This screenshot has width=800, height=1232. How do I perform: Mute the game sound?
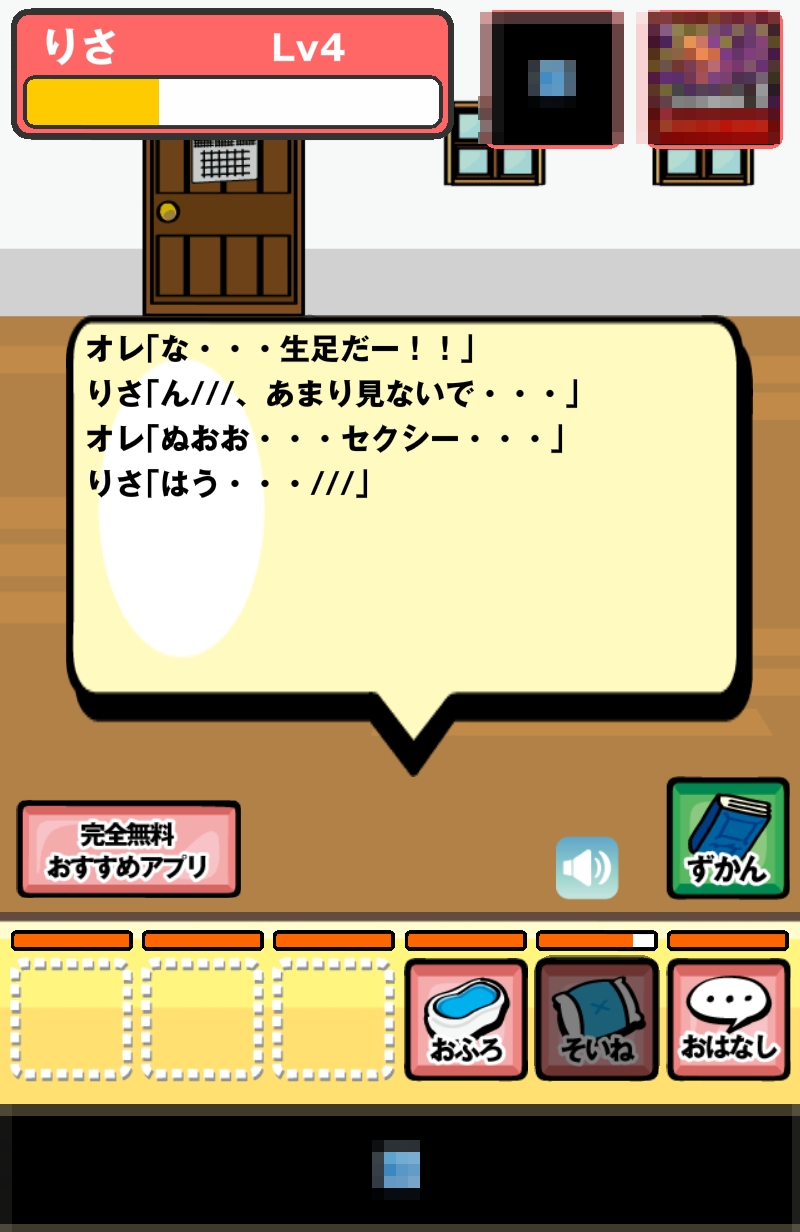[587, 867]
